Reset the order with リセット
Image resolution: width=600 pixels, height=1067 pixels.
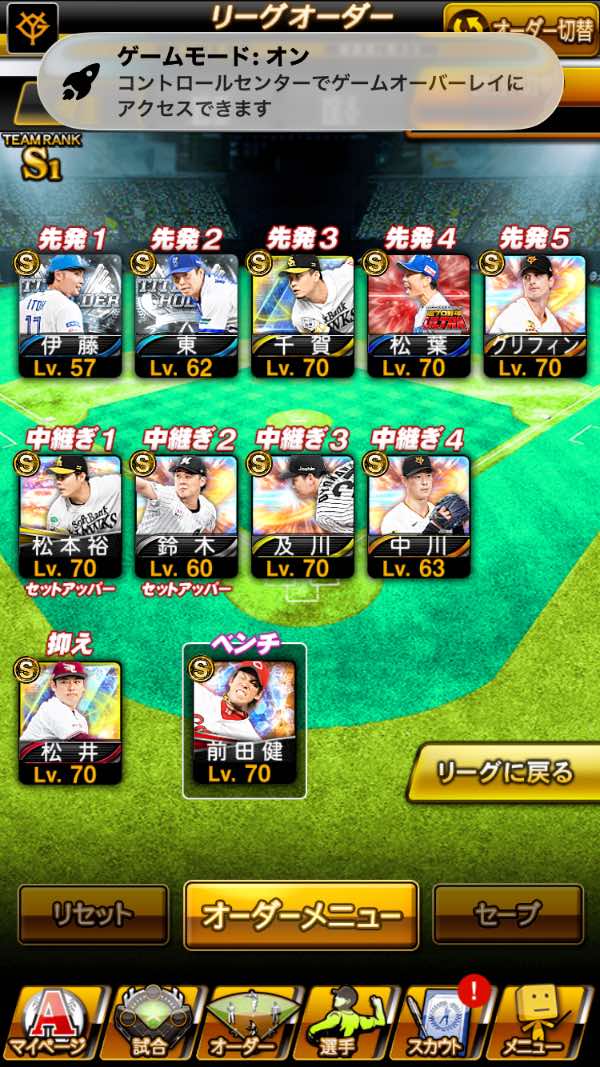[x=93, y=914]
